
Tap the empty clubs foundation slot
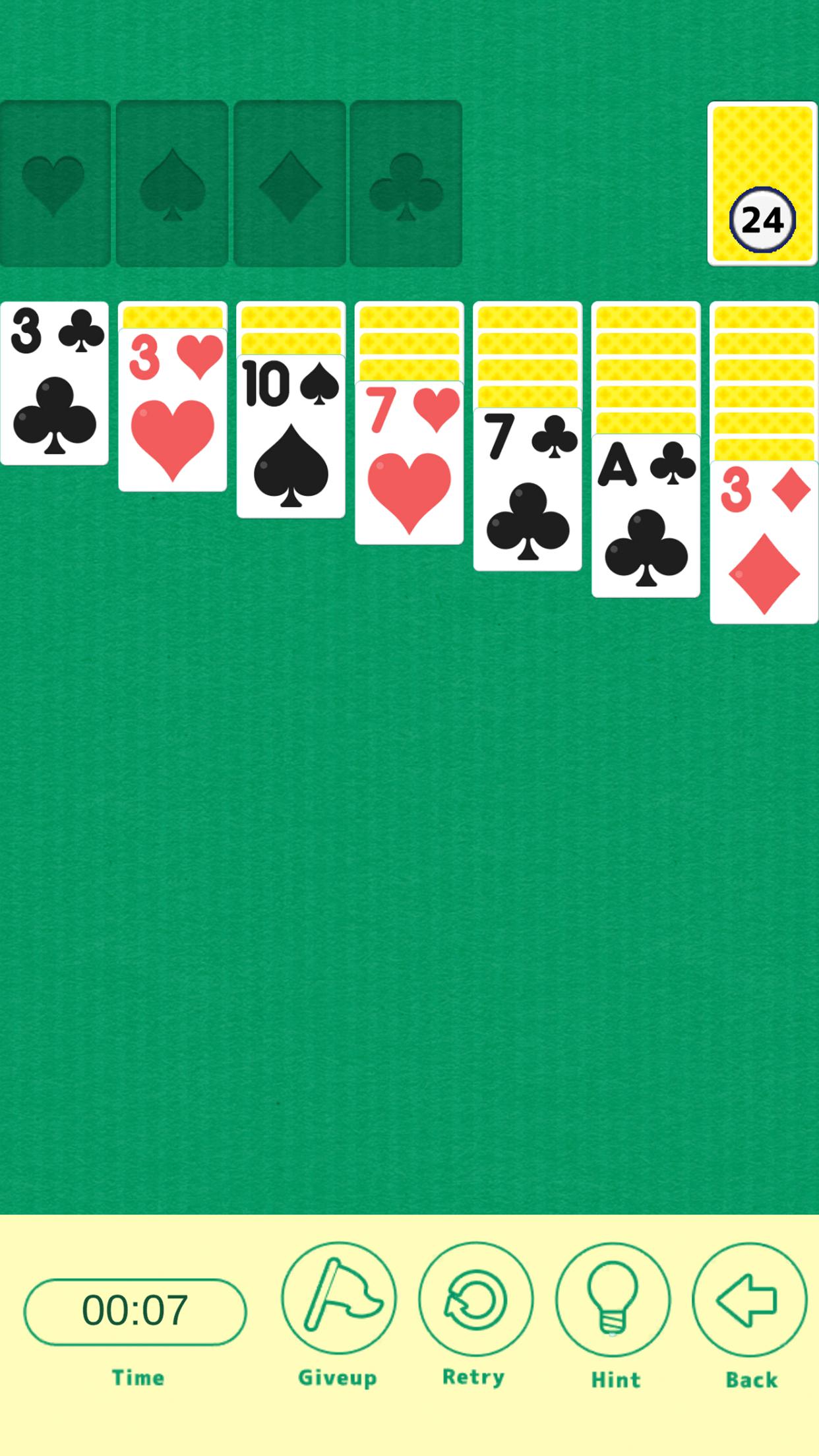[x=406, y=183]
